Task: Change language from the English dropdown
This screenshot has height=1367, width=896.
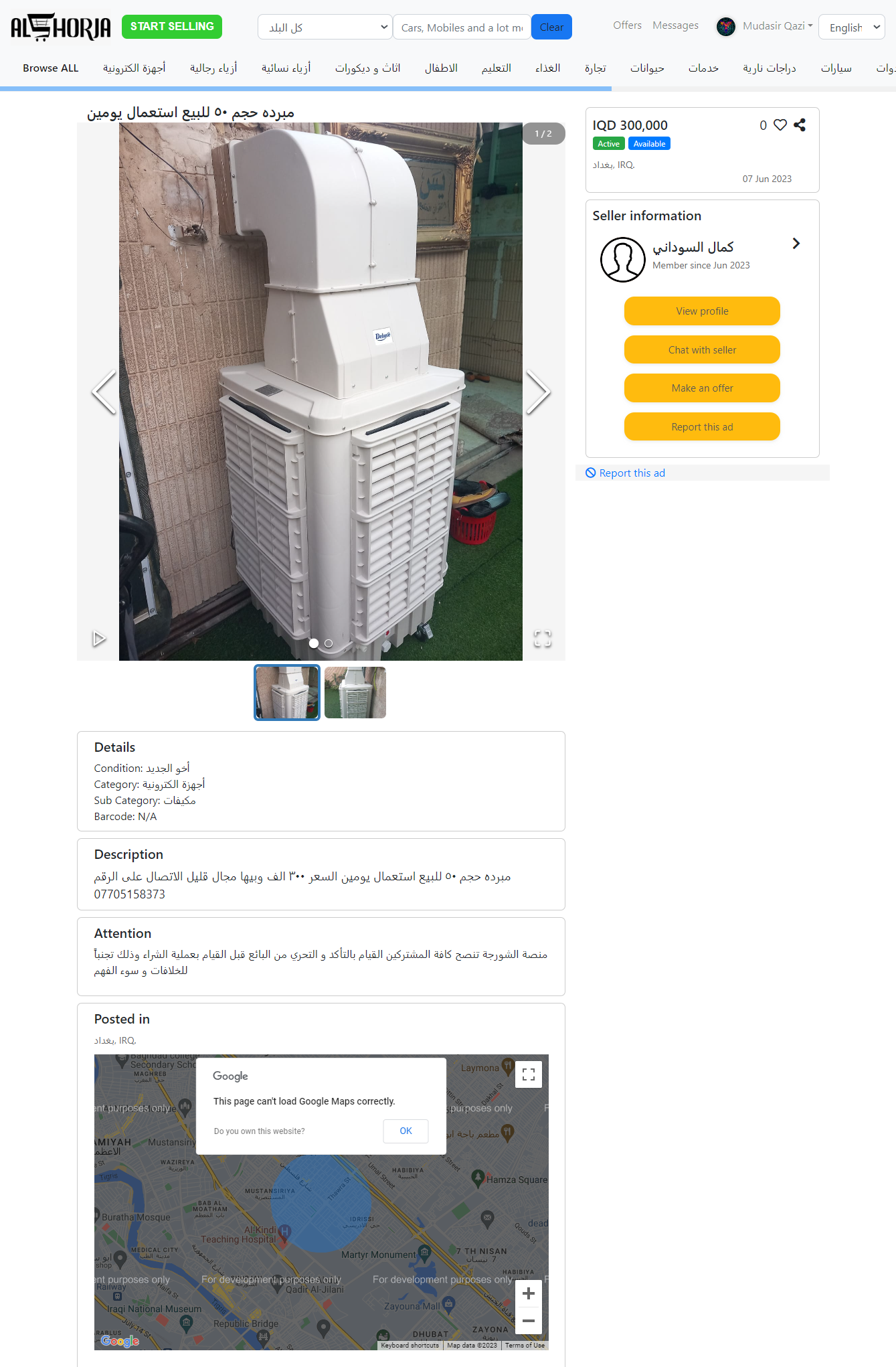Action: pyautogui.click(x=851, y=27)
